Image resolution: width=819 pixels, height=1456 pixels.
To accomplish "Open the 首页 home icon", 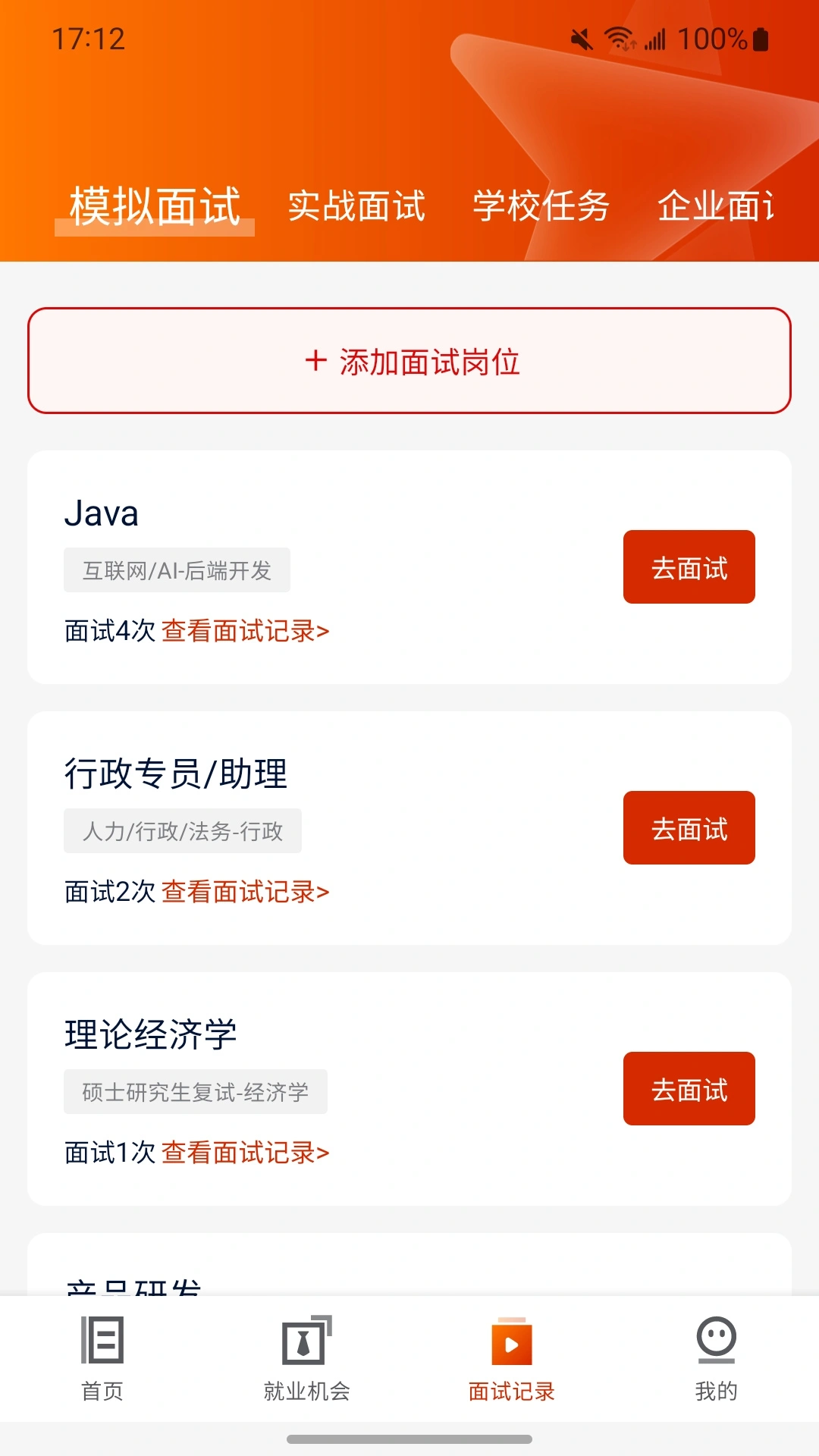I will (101, 1341).
